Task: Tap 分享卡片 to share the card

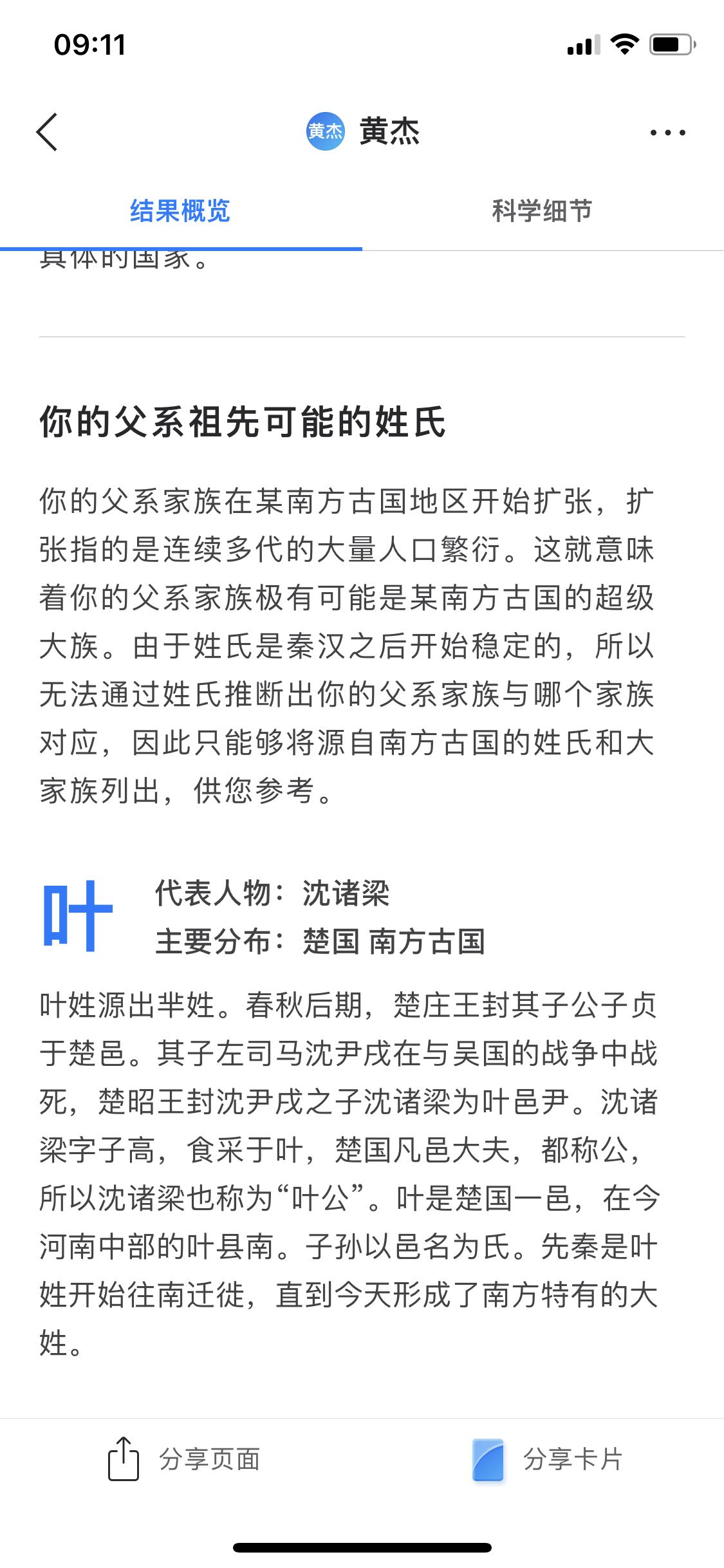Action: pos(547,1459)
